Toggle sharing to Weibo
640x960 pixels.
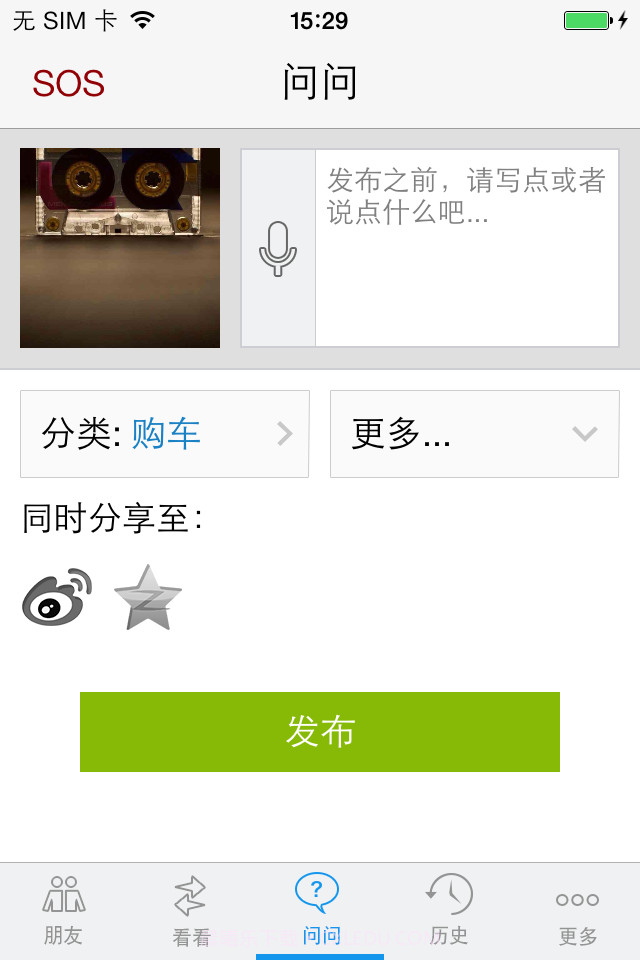tap(57, 598)
